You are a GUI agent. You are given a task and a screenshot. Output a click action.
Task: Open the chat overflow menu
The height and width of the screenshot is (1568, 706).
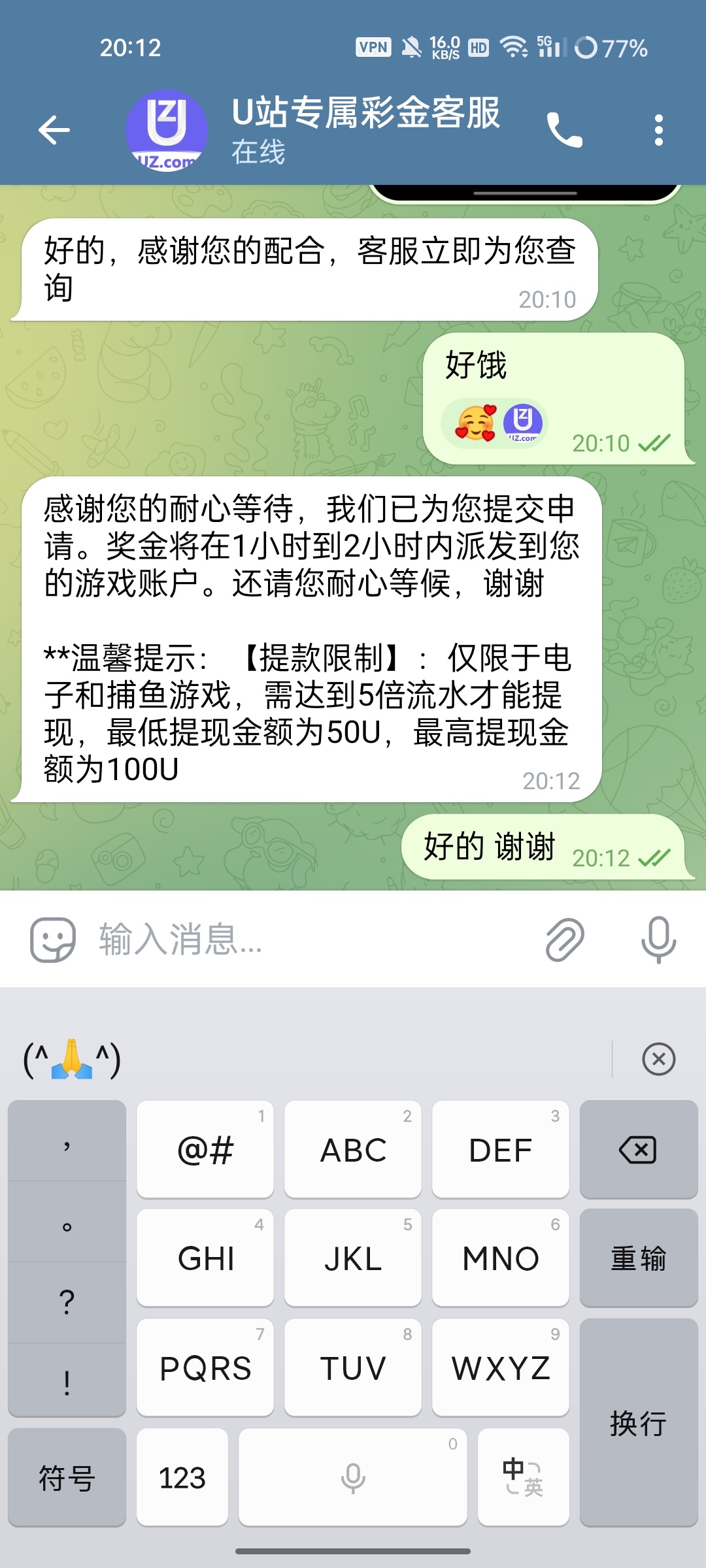(658, 129)
